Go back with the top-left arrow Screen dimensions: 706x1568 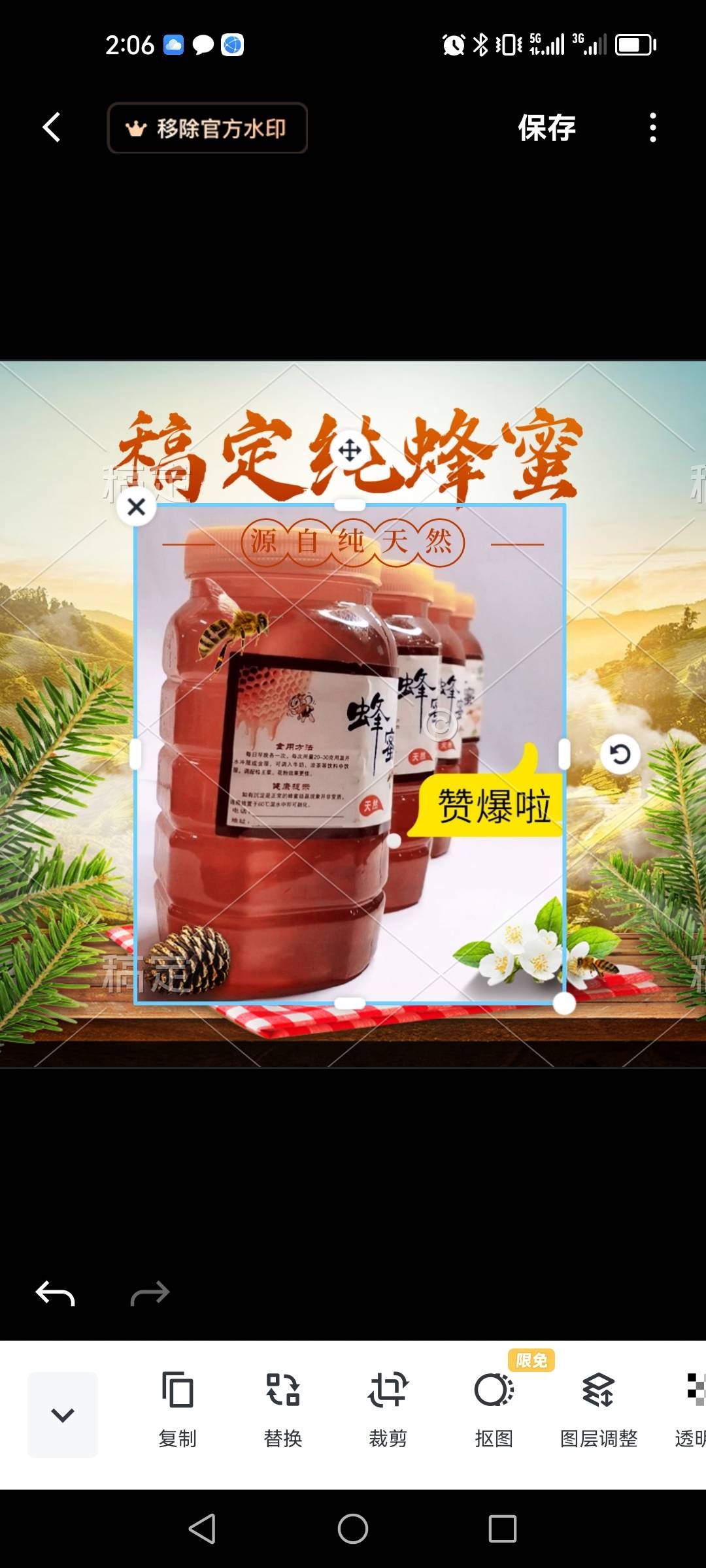click(x=52, y=127)
